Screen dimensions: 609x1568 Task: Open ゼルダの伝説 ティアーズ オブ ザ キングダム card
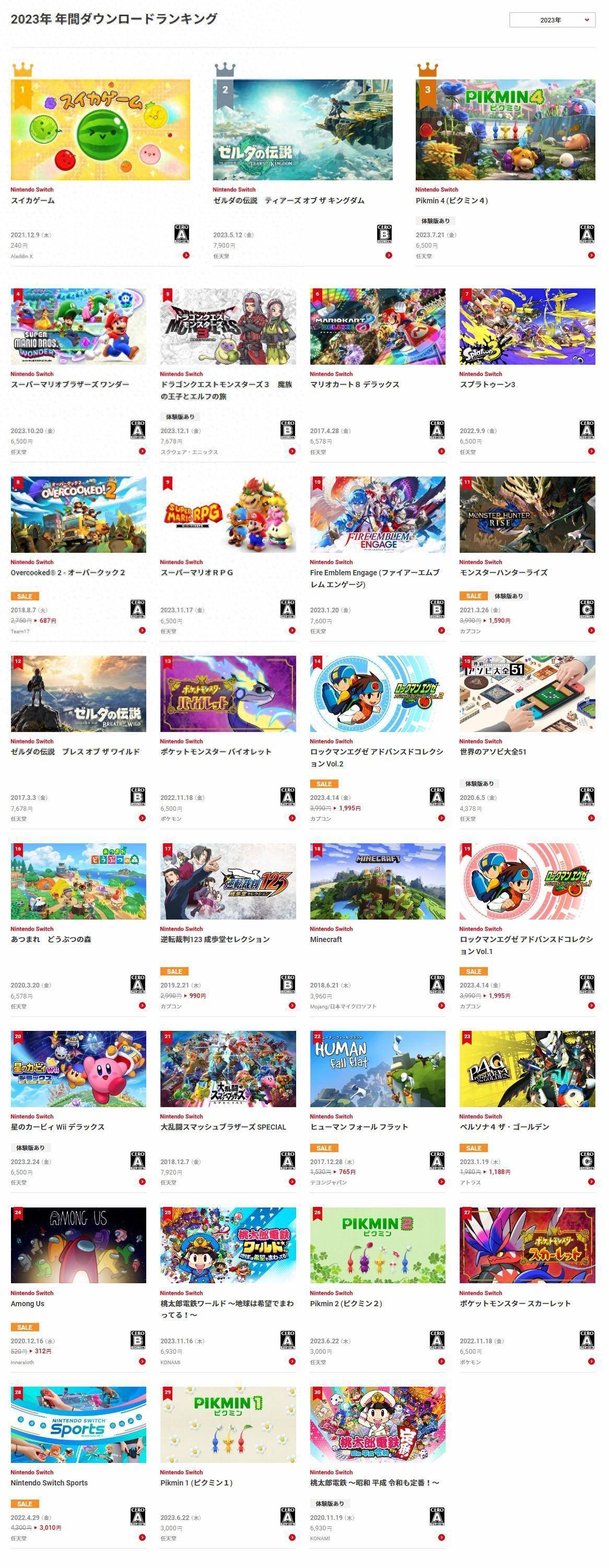coord(302,130)
